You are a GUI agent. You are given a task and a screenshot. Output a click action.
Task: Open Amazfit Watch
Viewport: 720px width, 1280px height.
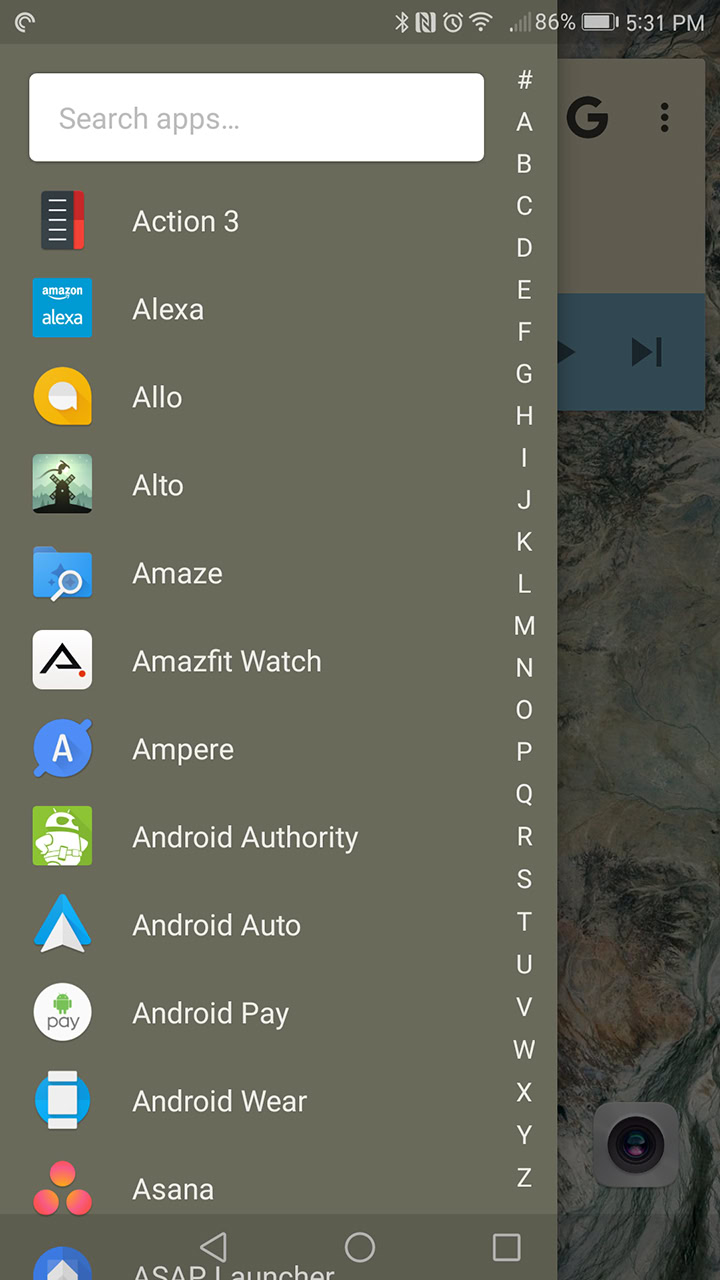click(x=226, y=661)
